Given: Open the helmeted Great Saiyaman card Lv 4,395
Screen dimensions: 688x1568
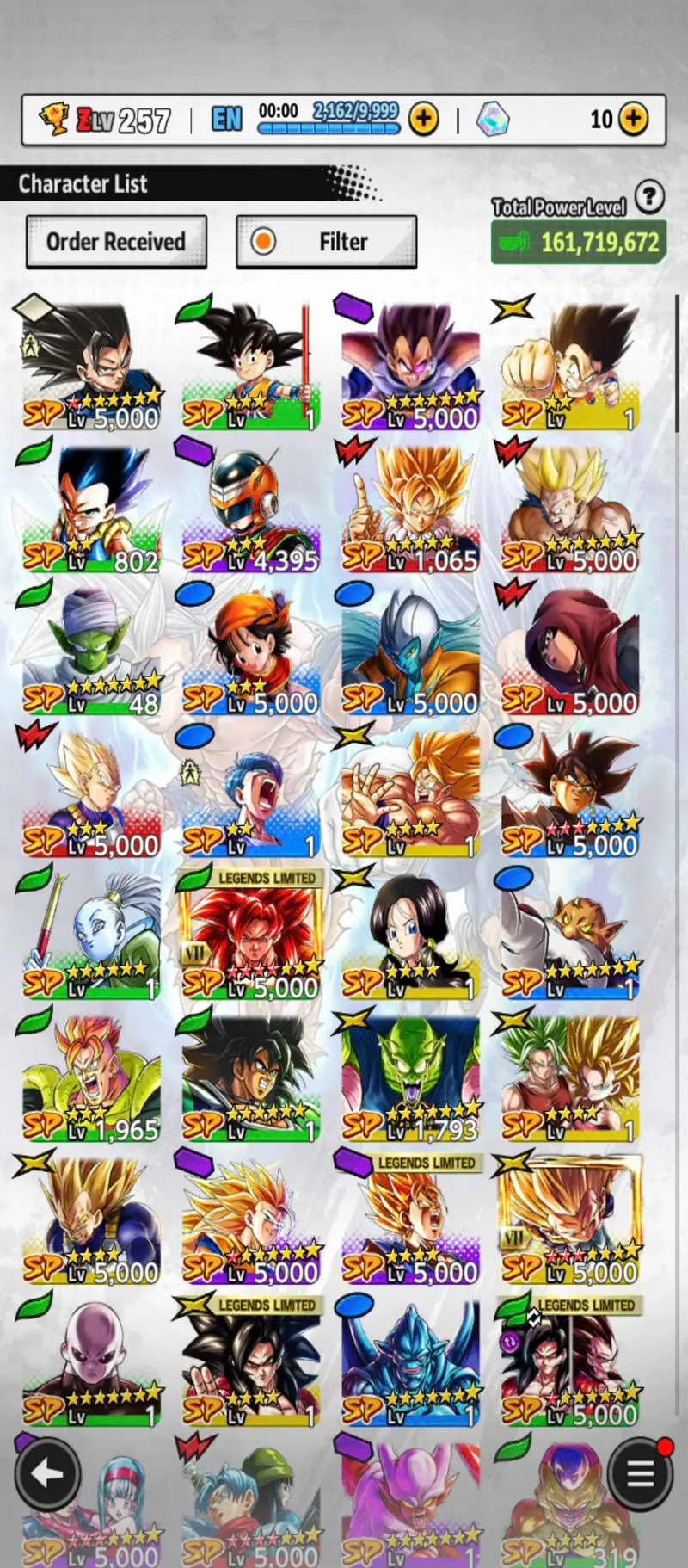Looking at the screenshot, I should tap(250, 508).
